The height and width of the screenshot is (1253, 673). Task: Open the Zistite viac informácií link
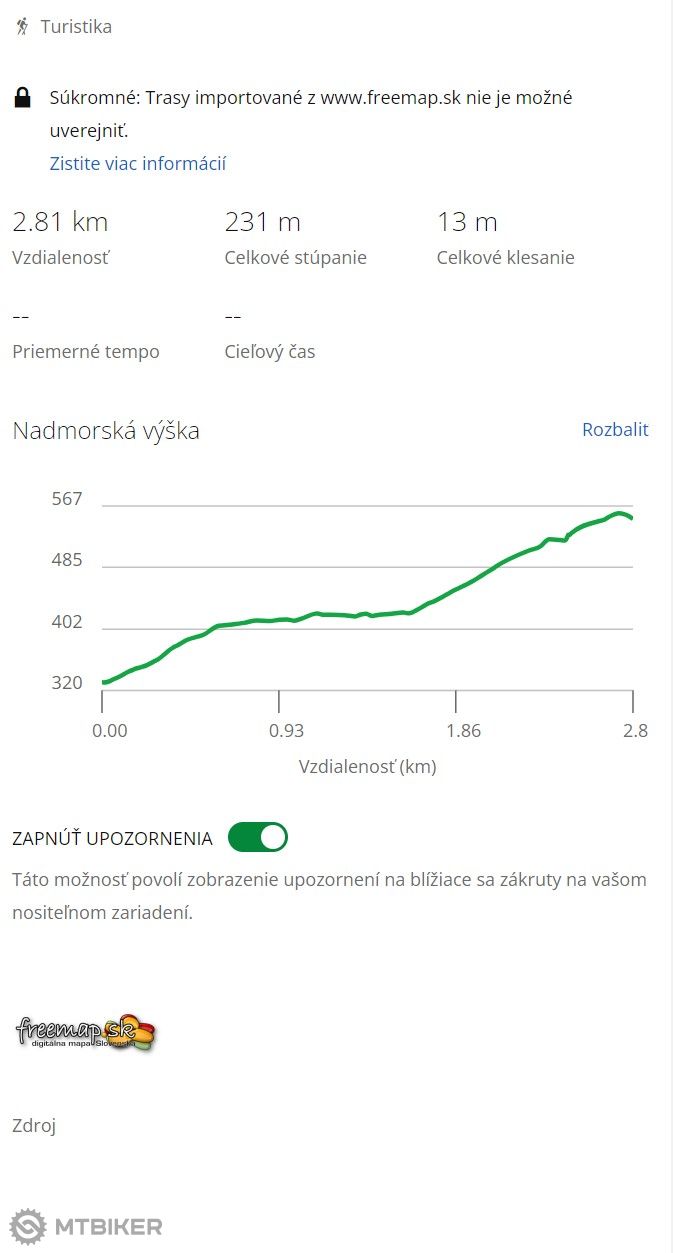click(x=138, y=163)
